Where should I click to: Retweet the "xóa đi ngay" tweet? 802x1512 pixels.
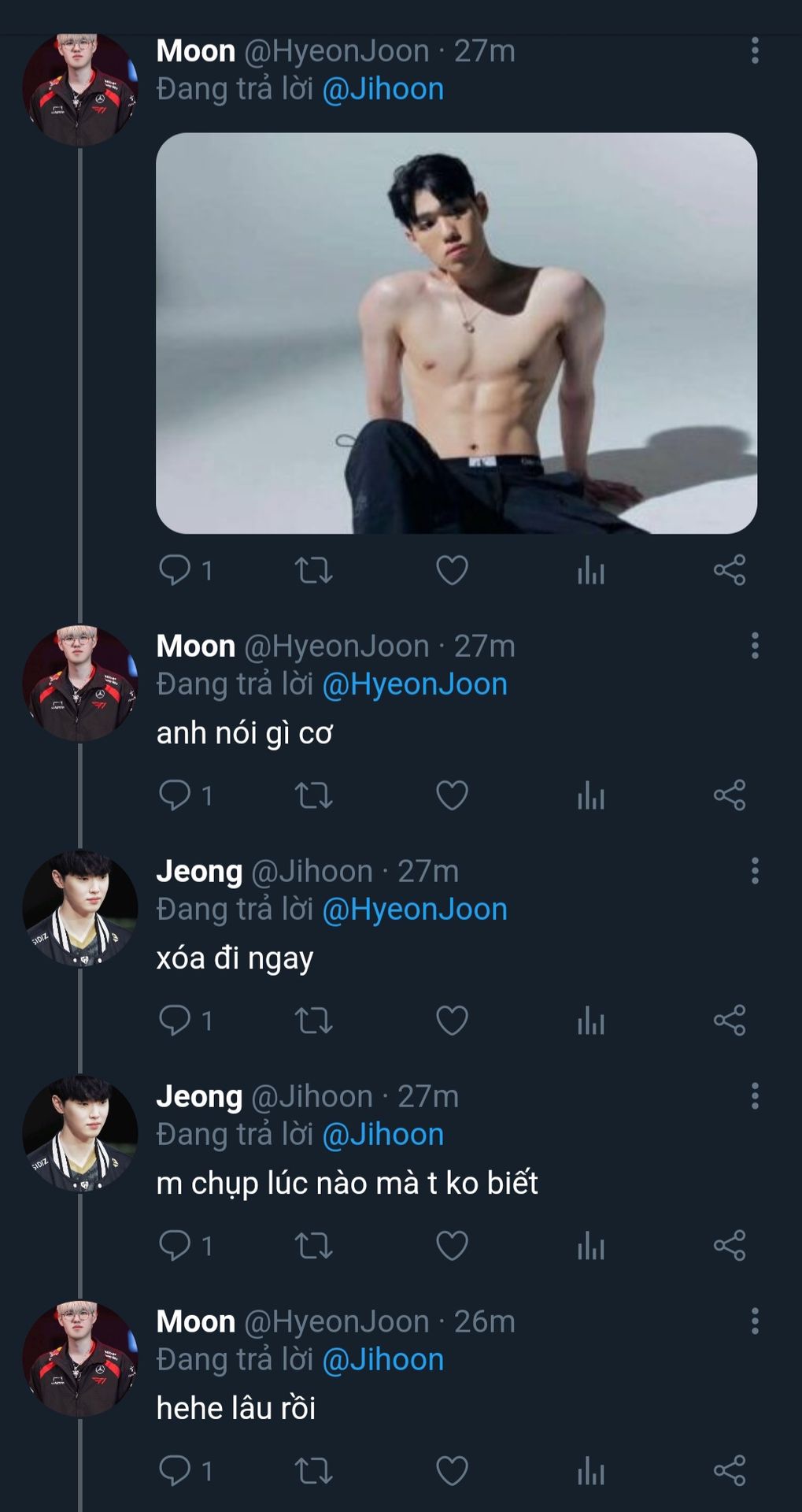313,1021
